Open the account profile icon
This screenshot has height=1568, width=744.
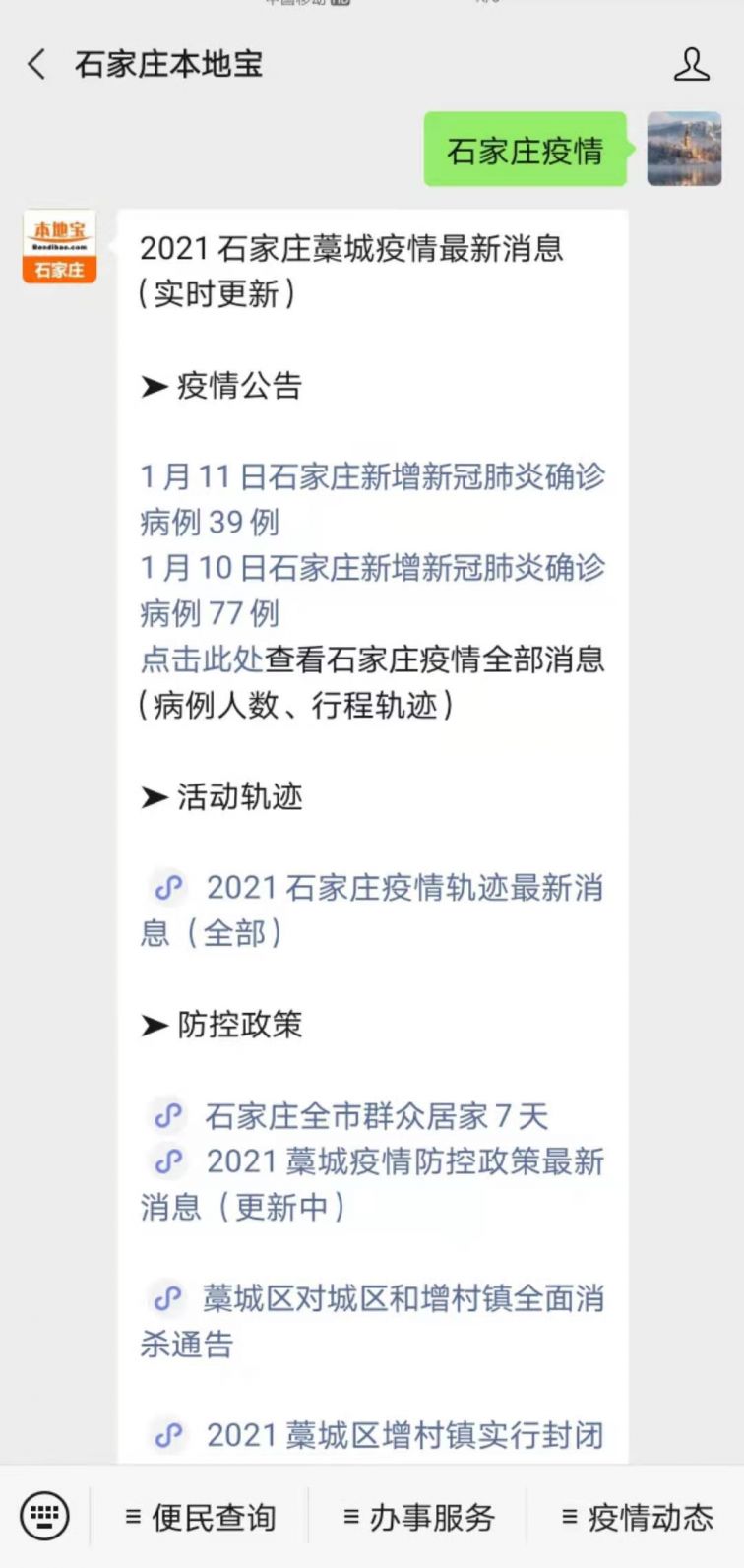coord(691,65)
